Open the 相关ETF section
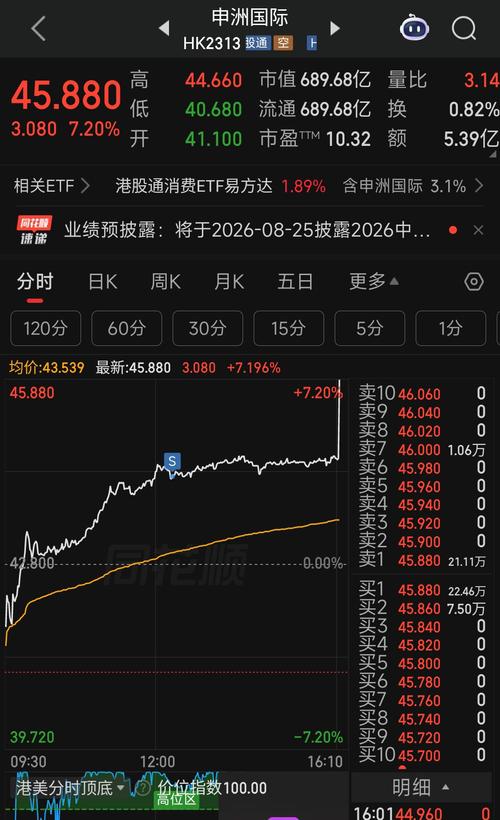The height and width of the screenshot is (820, 500). click(x=51, y=186)
